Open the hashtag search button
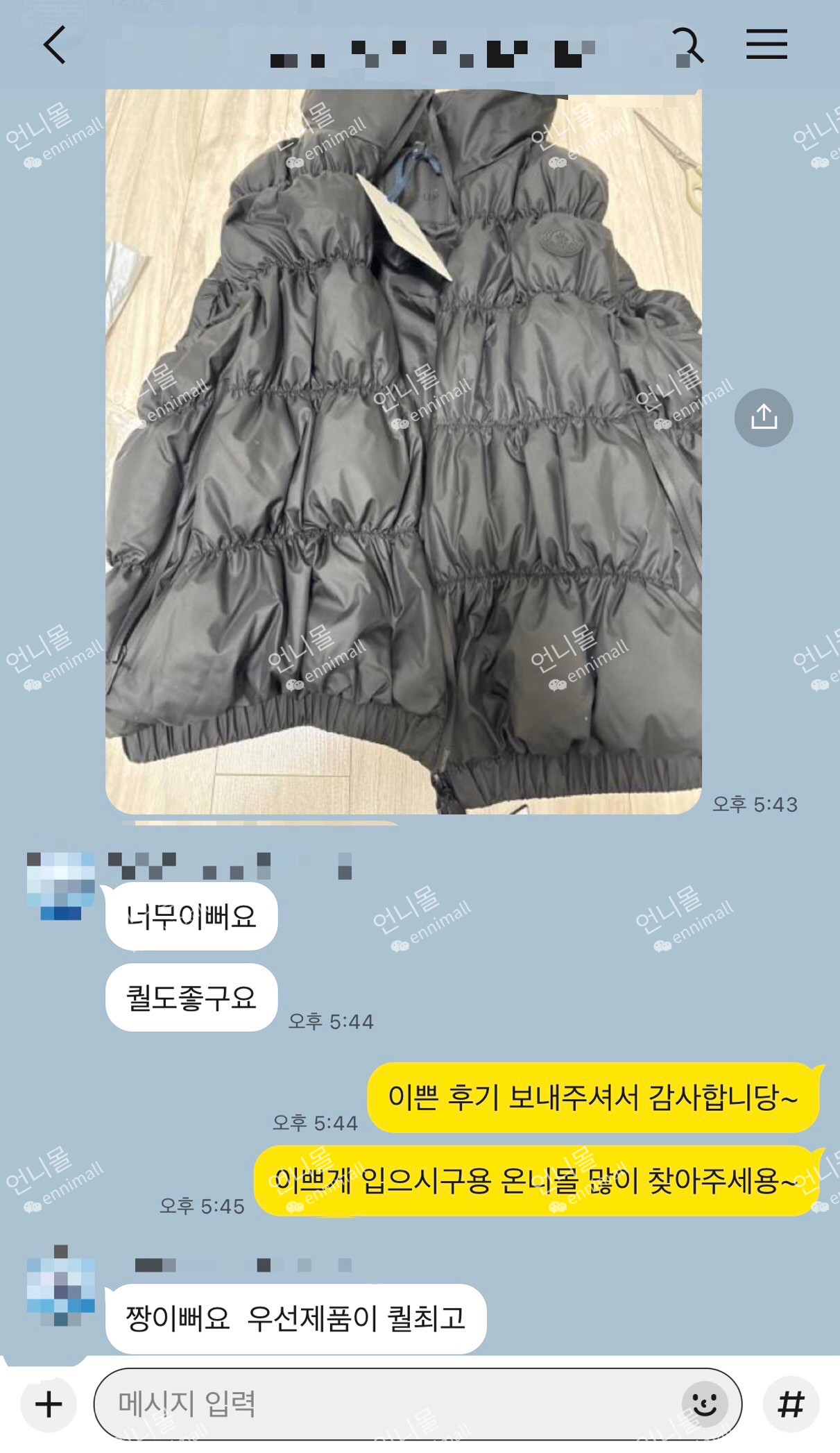Screen dimensions: 840x1453 (791, 1404)
